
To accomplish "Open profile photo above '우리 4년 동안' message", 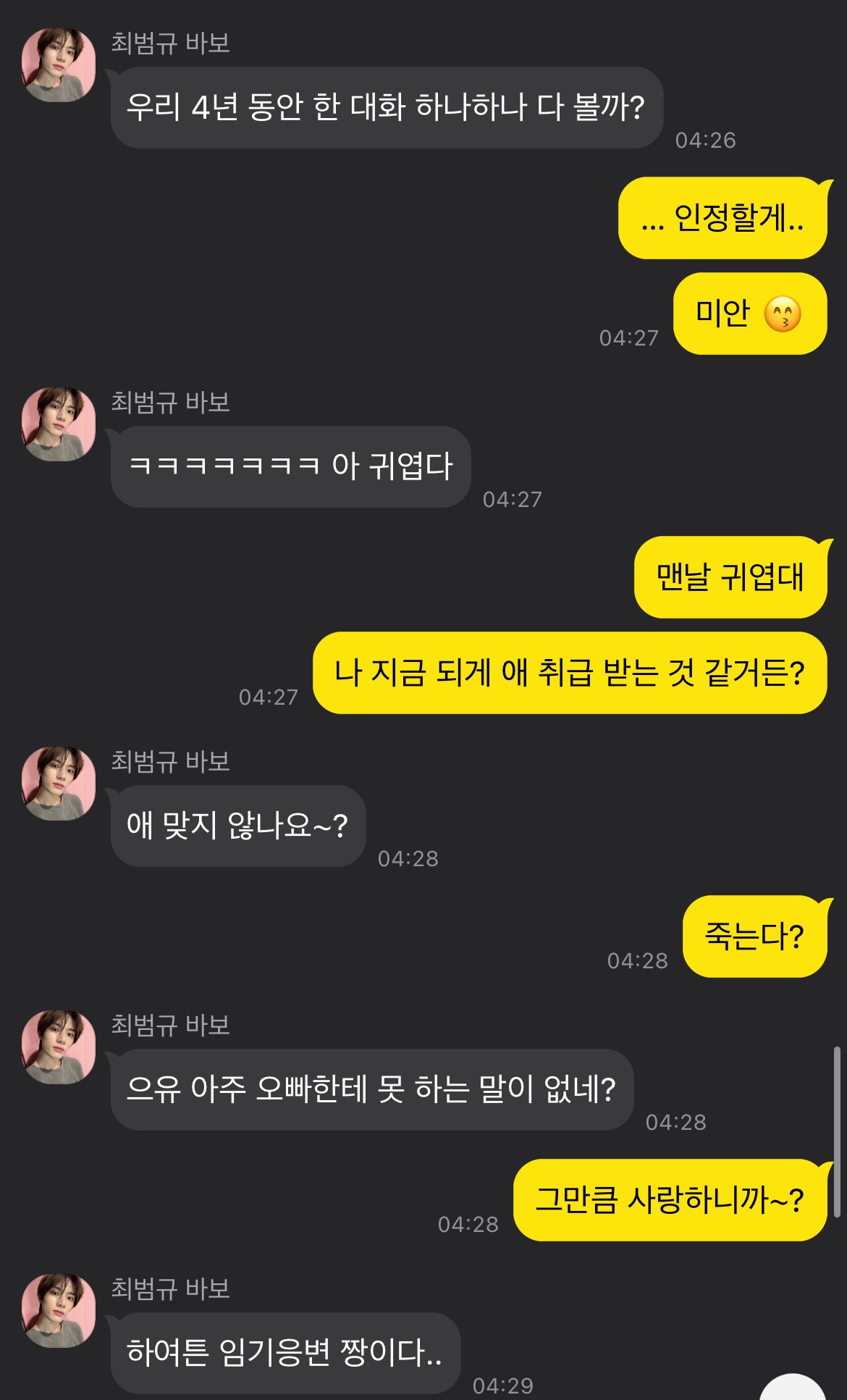I will [x=59, y=65].
